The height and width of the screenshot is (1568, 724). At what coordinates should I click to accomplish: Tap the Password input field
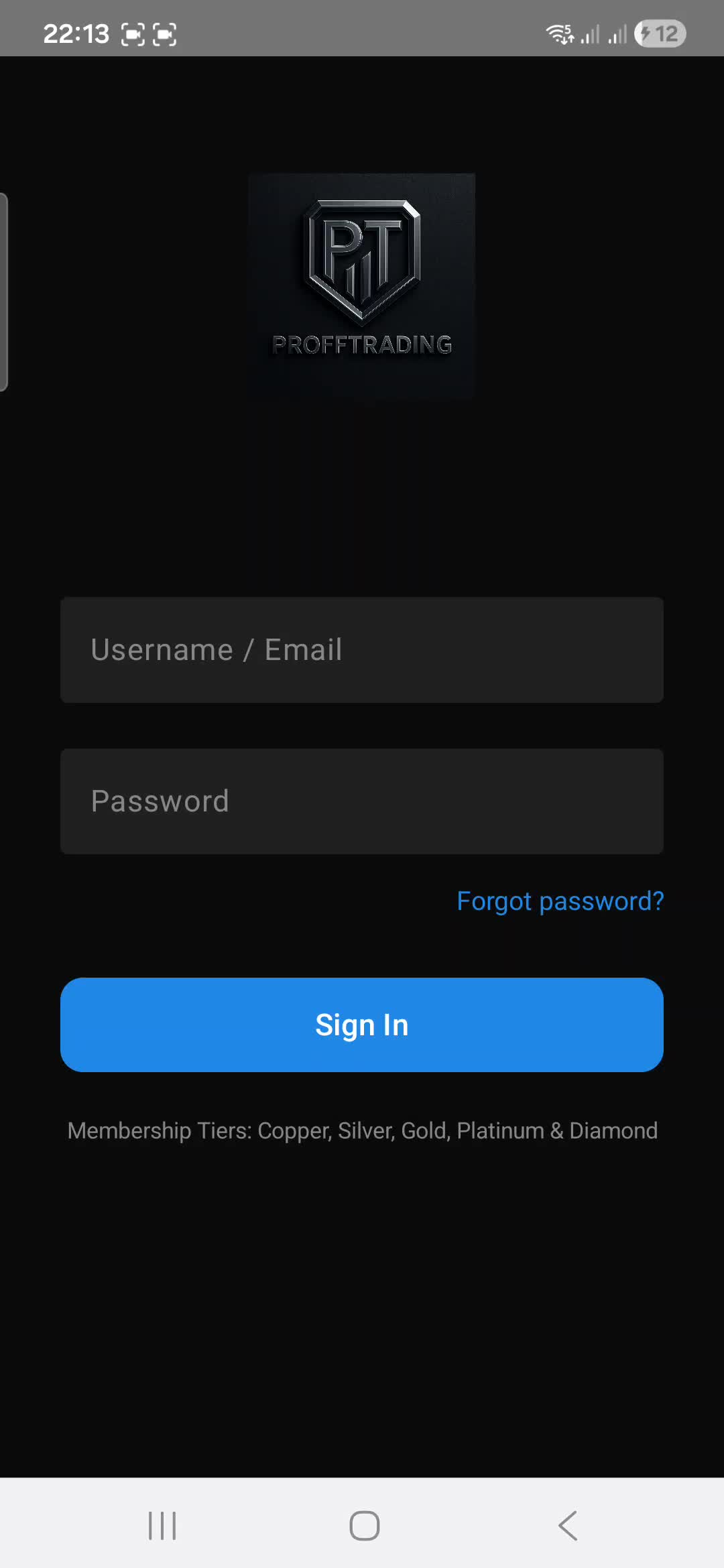(362, 801)
